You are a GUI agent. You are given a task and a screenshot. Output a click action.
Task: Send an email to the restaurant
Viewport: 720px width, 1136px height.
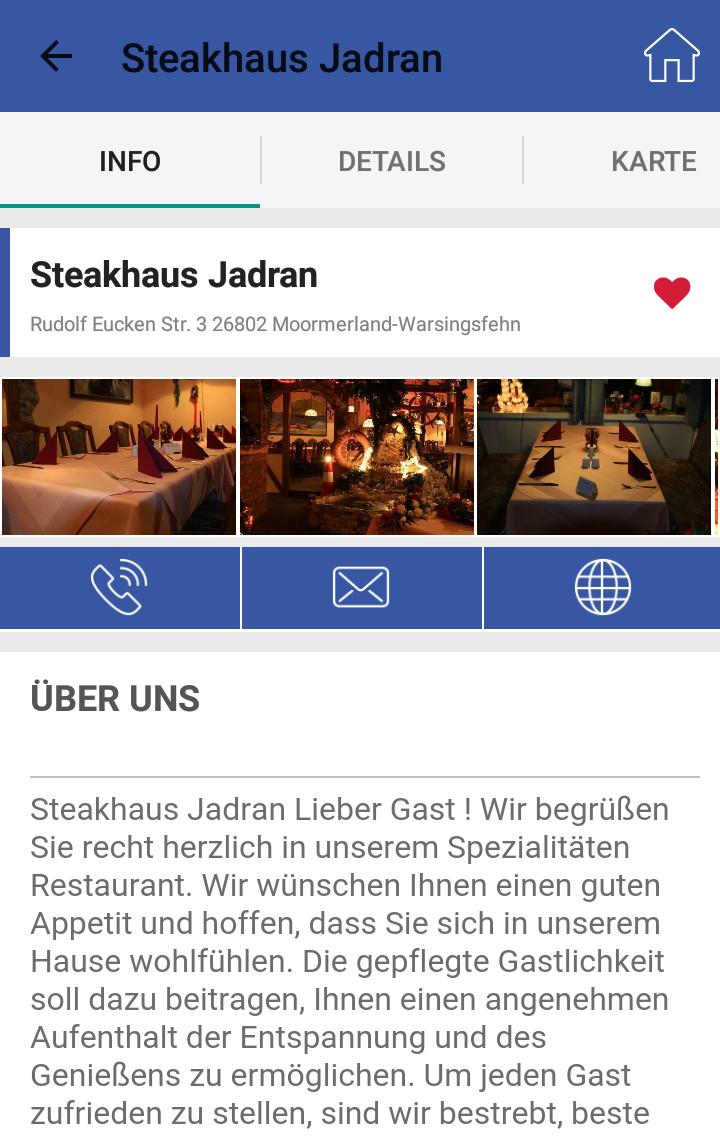(361, 587)
